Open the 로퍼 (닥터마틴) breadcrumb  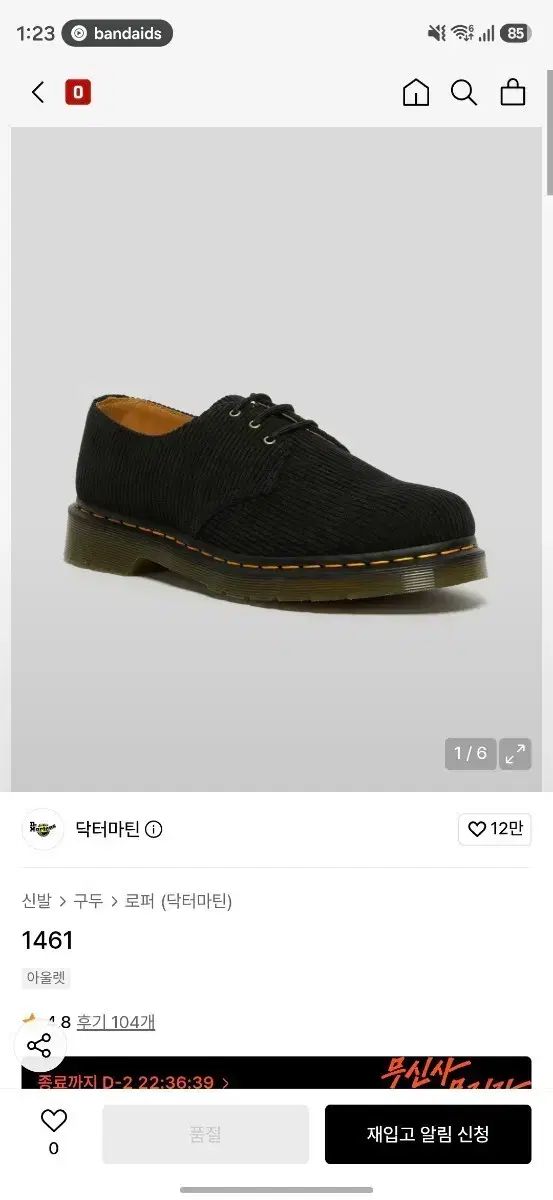point(178,901)
